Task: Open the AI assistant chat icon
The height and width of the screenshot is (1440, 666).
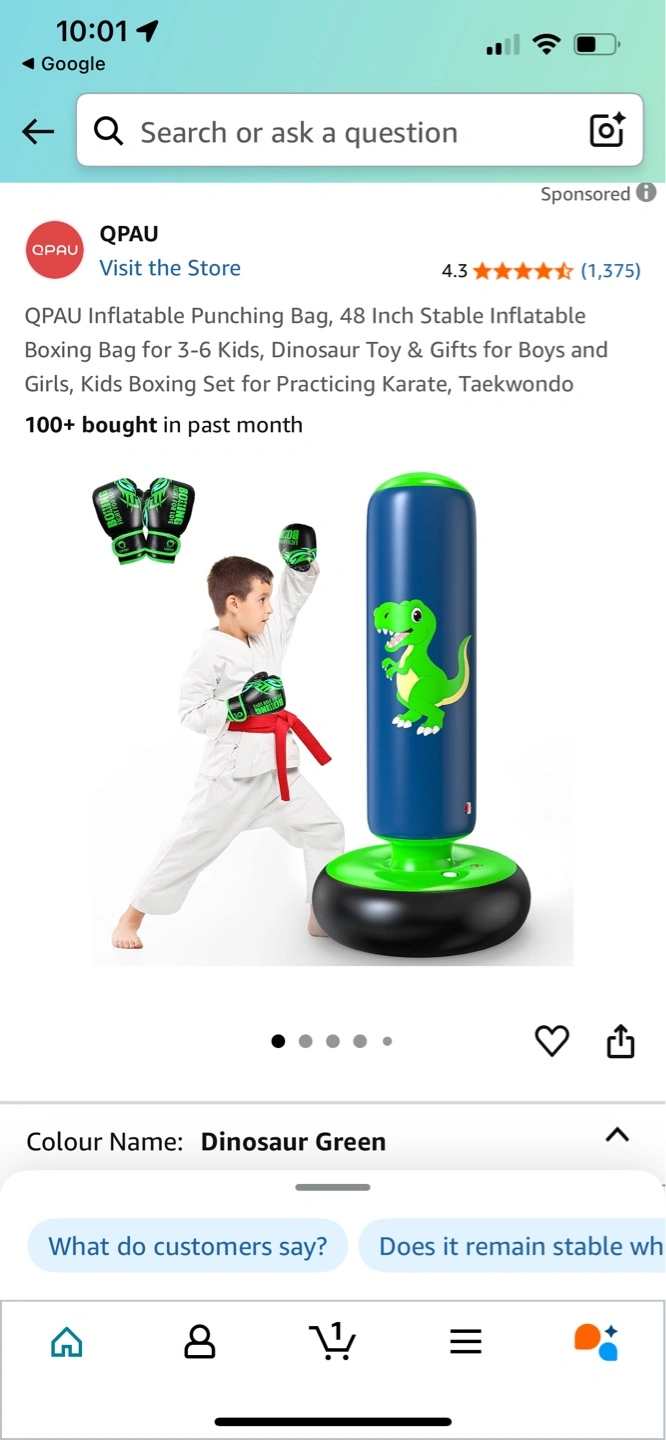Action: (x=597, y=1342)
